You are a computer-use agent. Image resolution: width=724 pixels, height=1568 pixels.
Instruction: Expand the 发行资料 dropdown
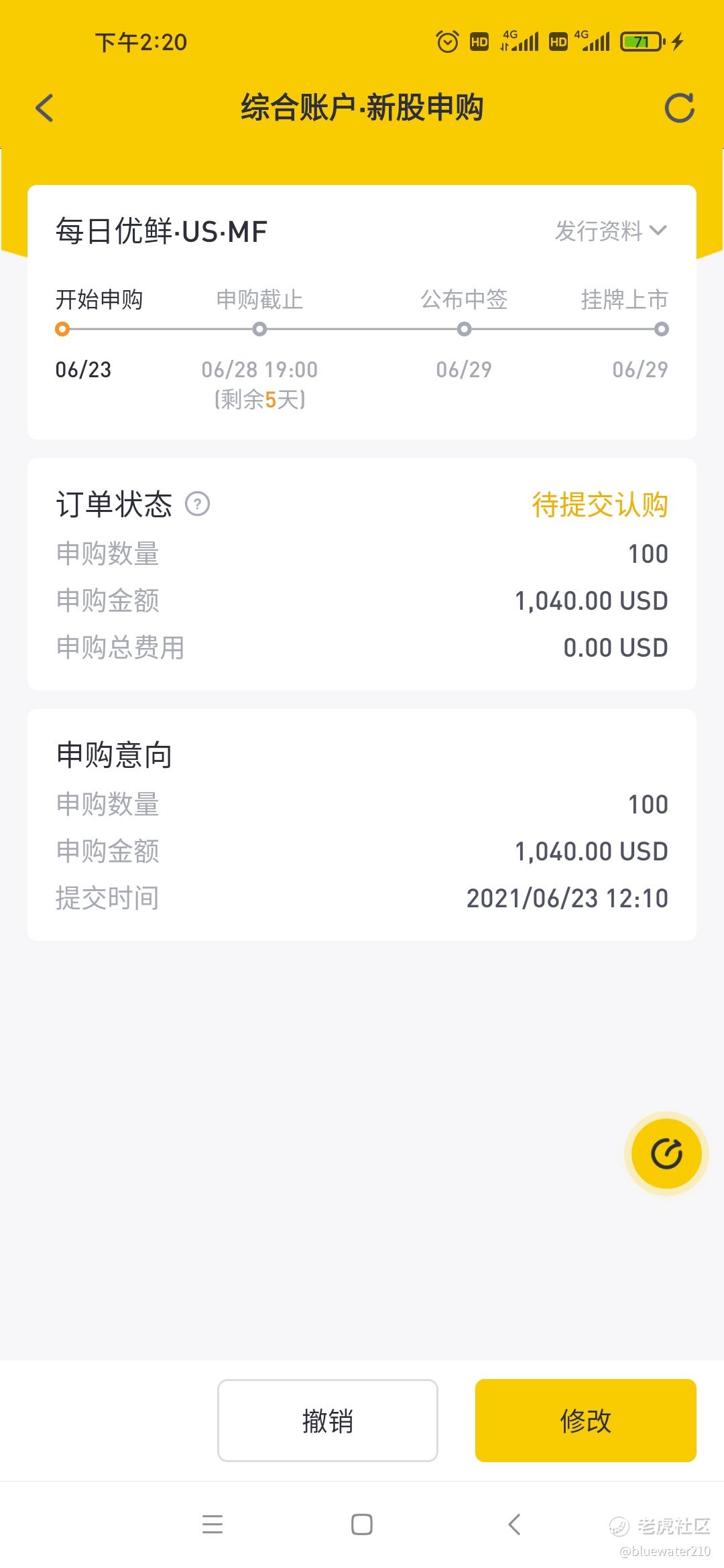(611, 231)
